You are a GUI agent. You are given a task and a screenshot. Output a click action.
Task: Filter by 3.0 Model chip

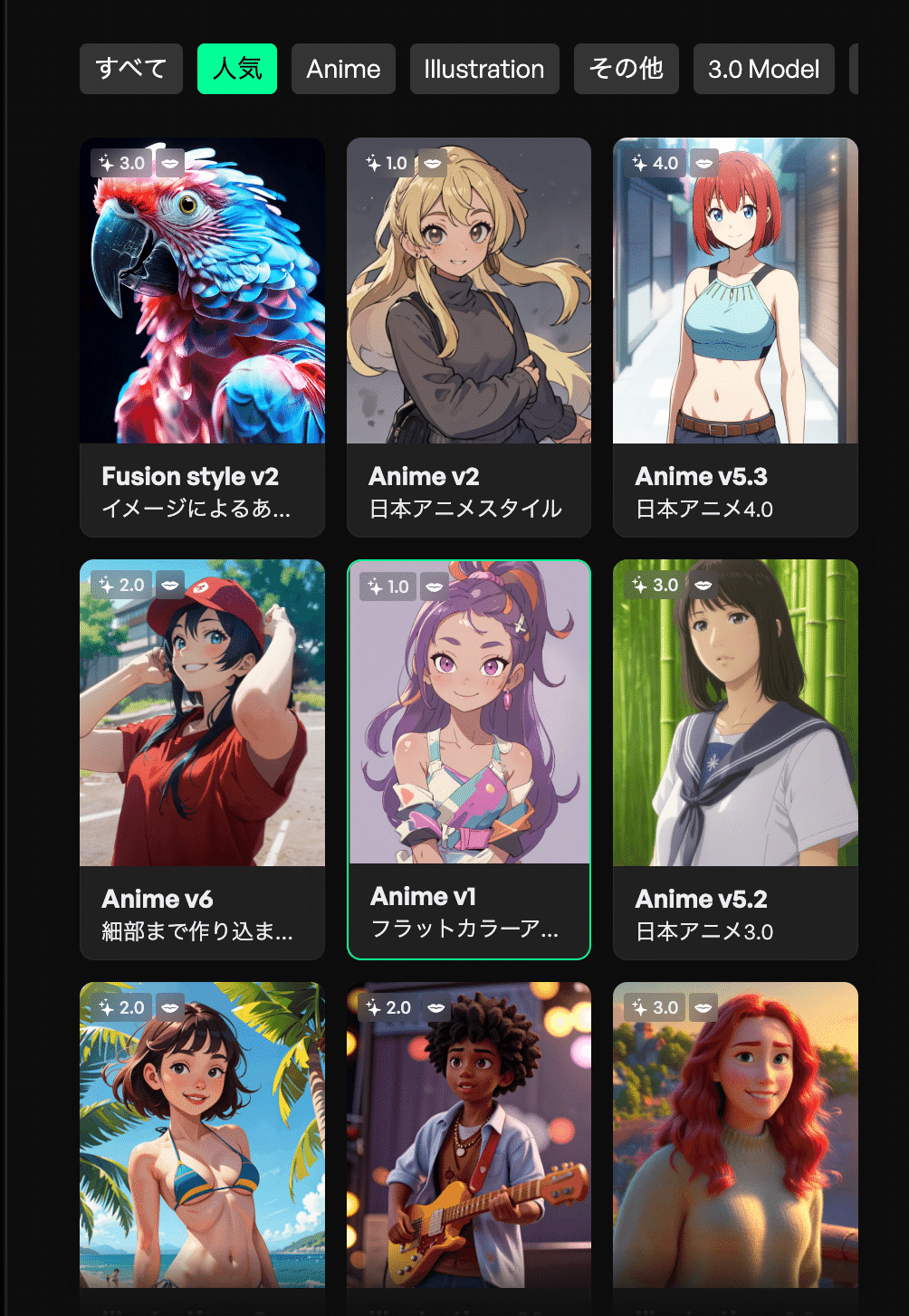coord(763,69)
